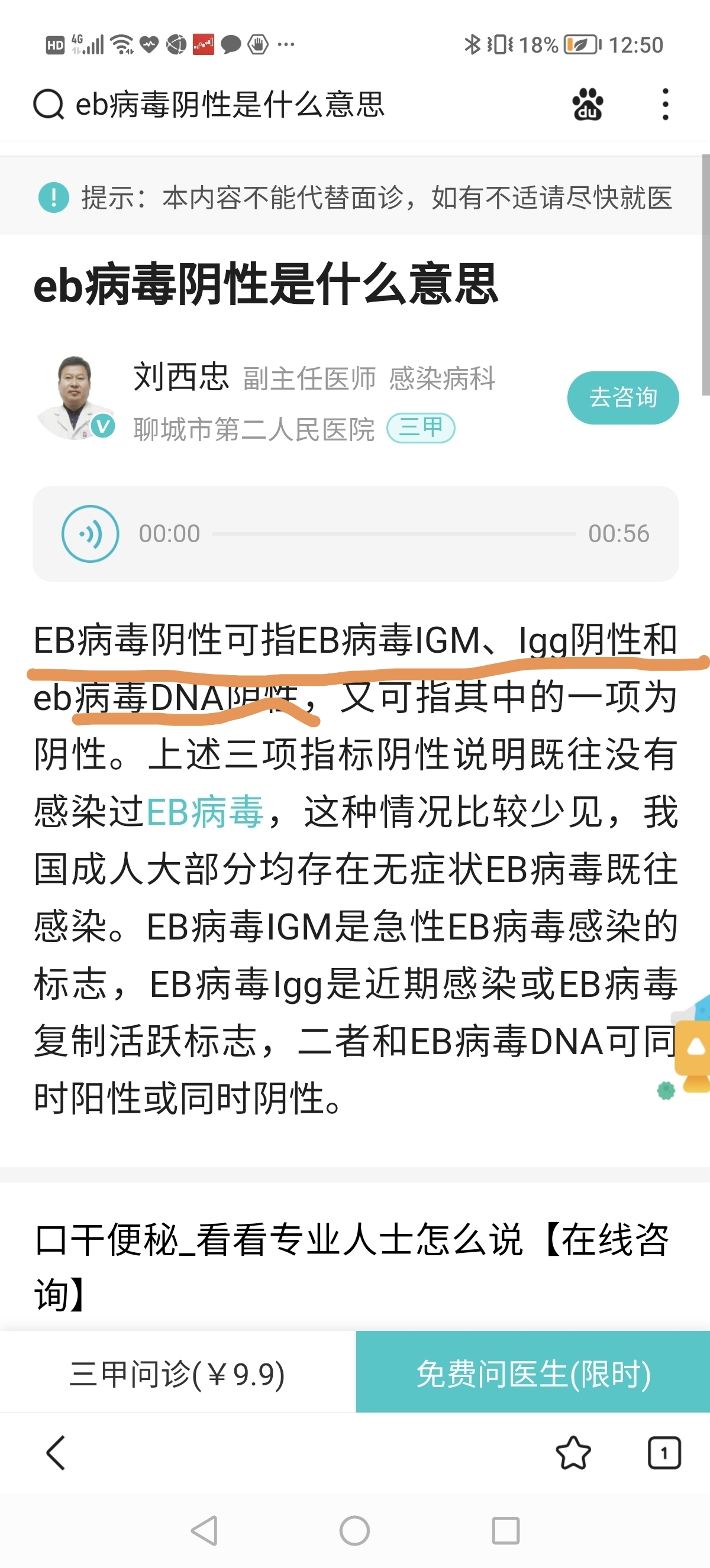Image resolution: width=710 pixels, height=1568 pixels.
Task: Open the 口干便秘 online consultation result
Action: point(353,1266)
